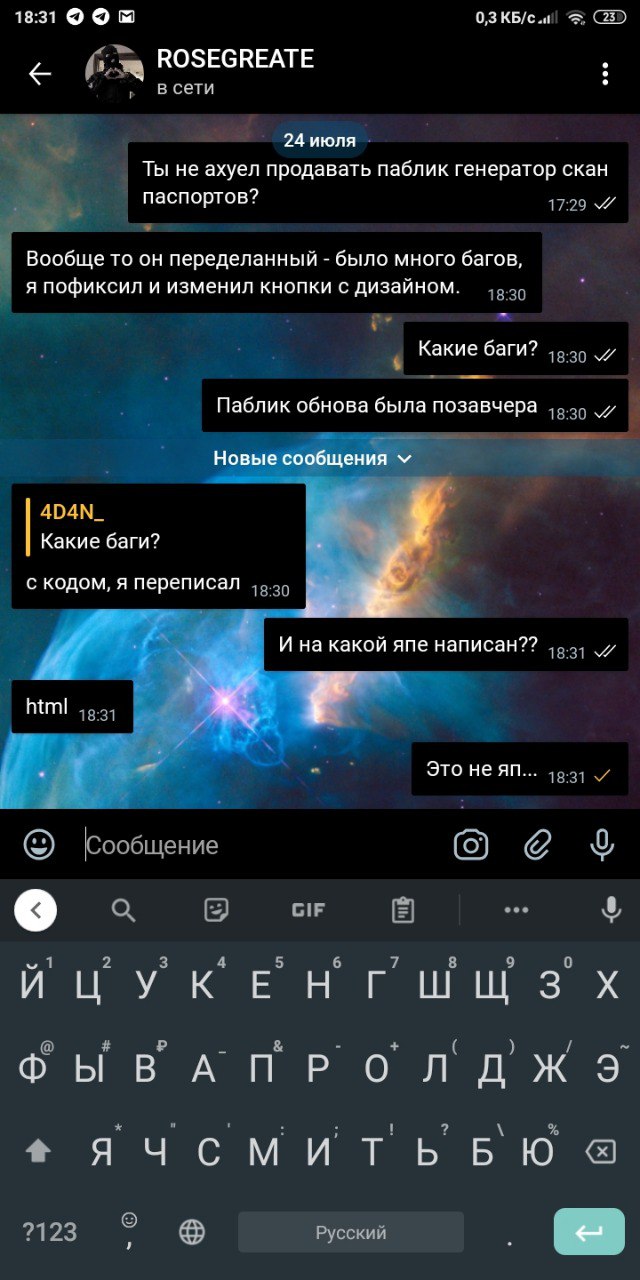Start keyboard voice typing
The width and height of the screenshot is (640, 1280).
coord(610,910)
